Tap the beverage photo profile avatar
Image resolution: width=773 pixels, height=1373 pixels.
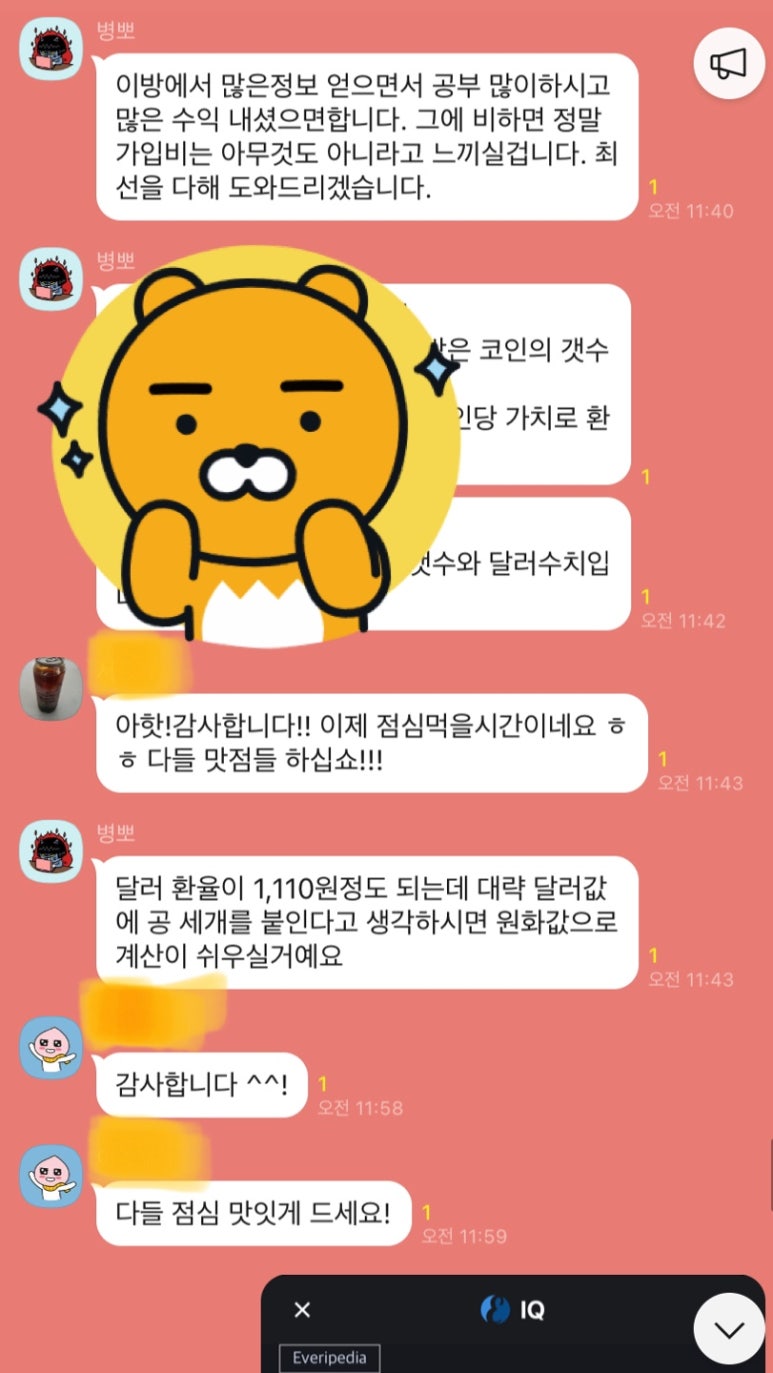(x=50, y=689)
